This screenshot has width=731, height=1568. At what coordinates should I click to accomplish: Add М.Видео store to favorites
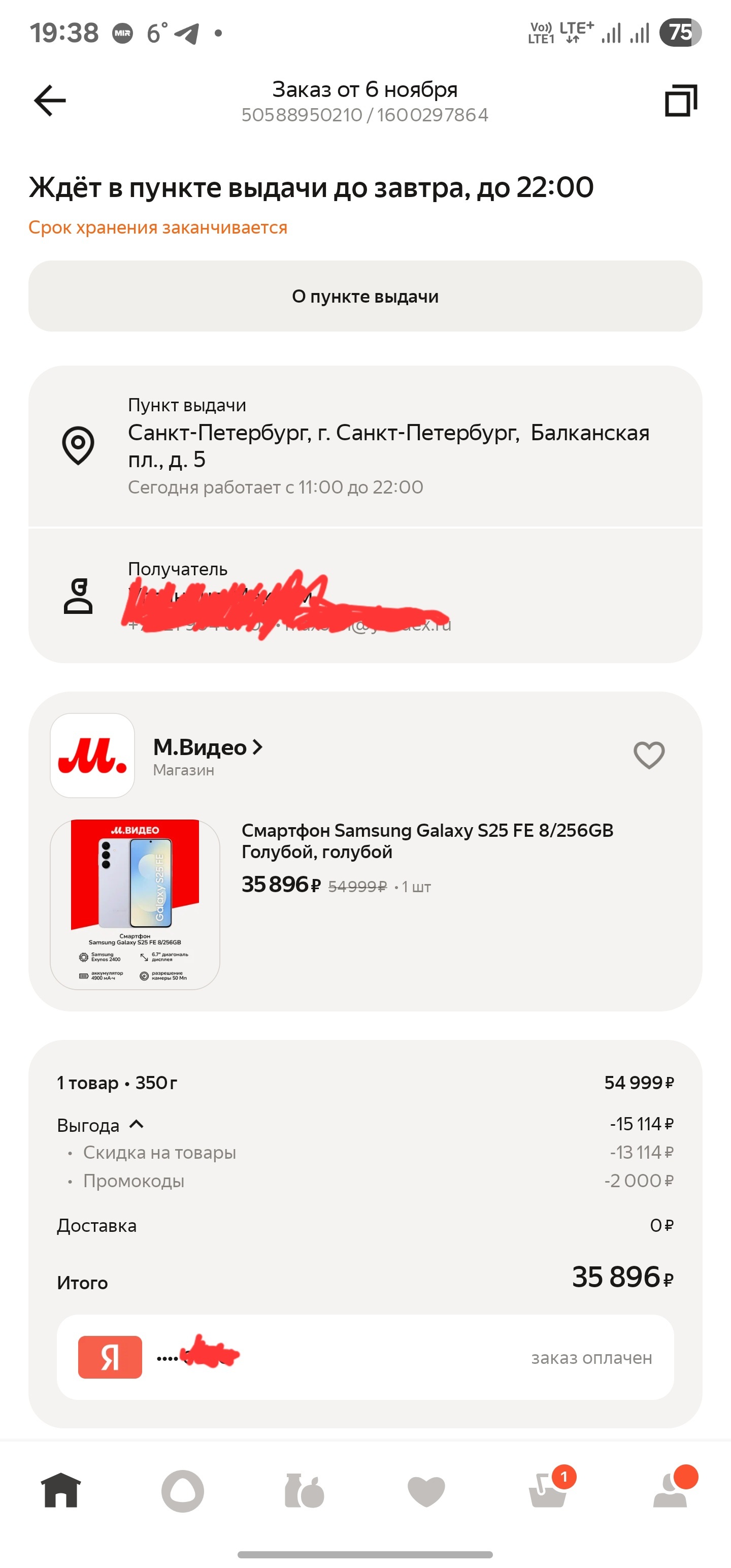649,756
